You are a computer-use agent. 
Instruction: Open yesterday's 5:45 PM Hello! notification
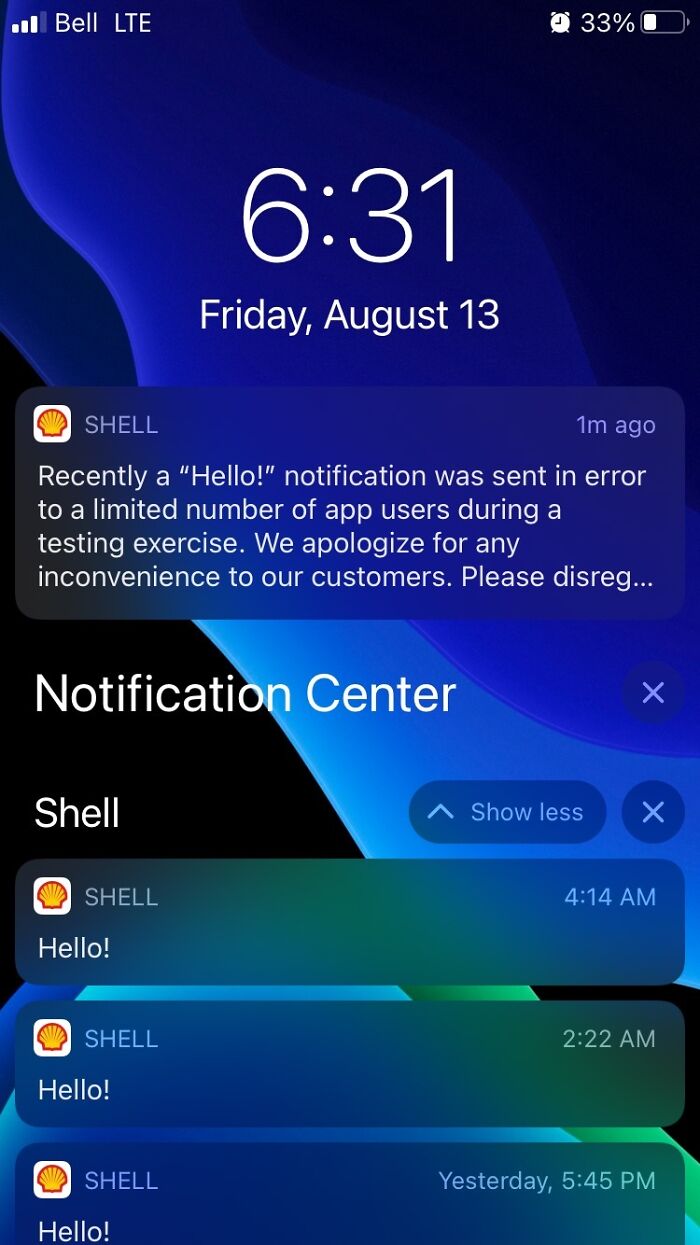[348, 1198]
